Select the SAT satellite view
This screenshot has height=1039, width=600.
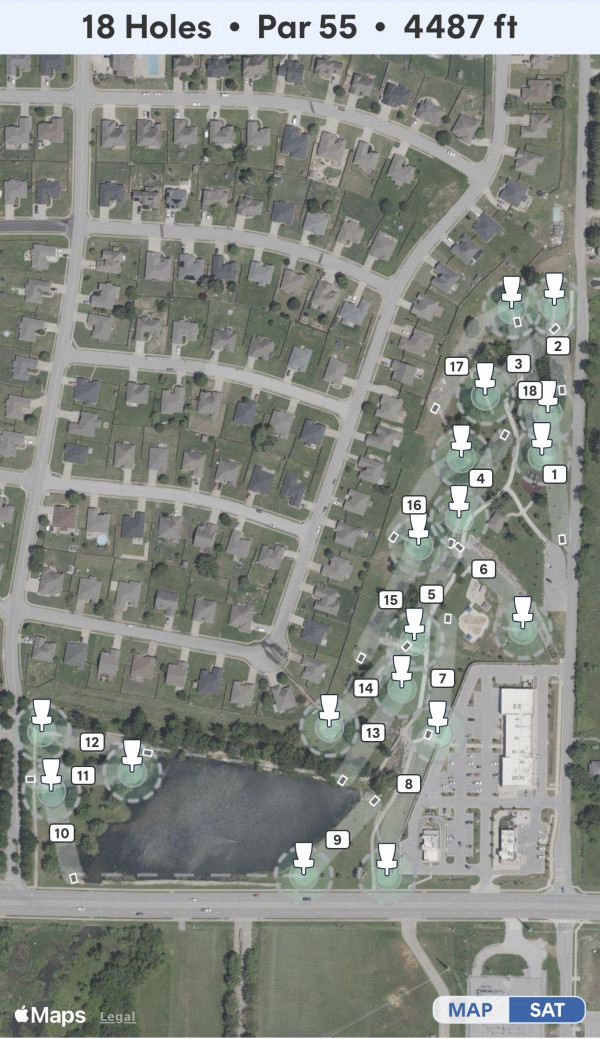(547, 1010)
